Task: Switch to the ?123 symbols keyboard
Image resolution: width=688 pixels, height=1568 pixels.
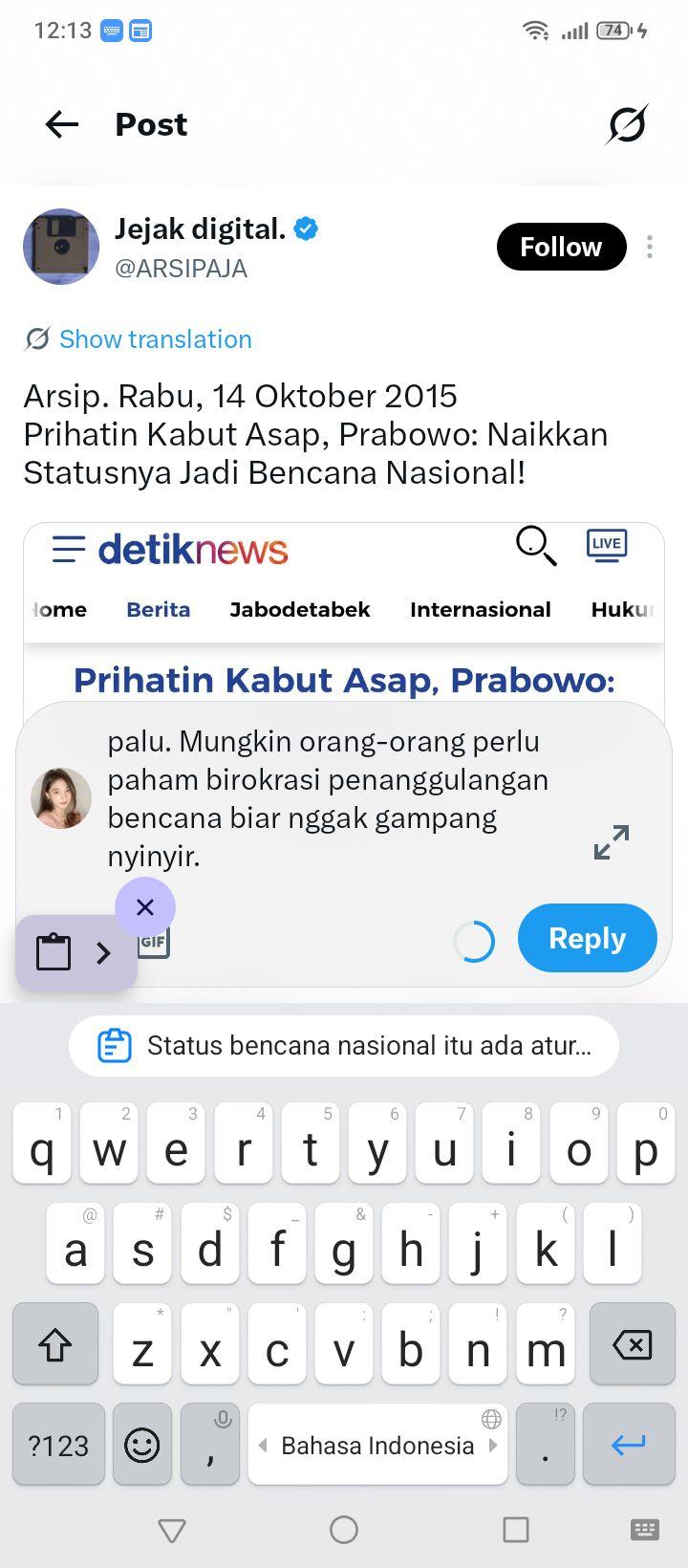Action: point(58,1445)
